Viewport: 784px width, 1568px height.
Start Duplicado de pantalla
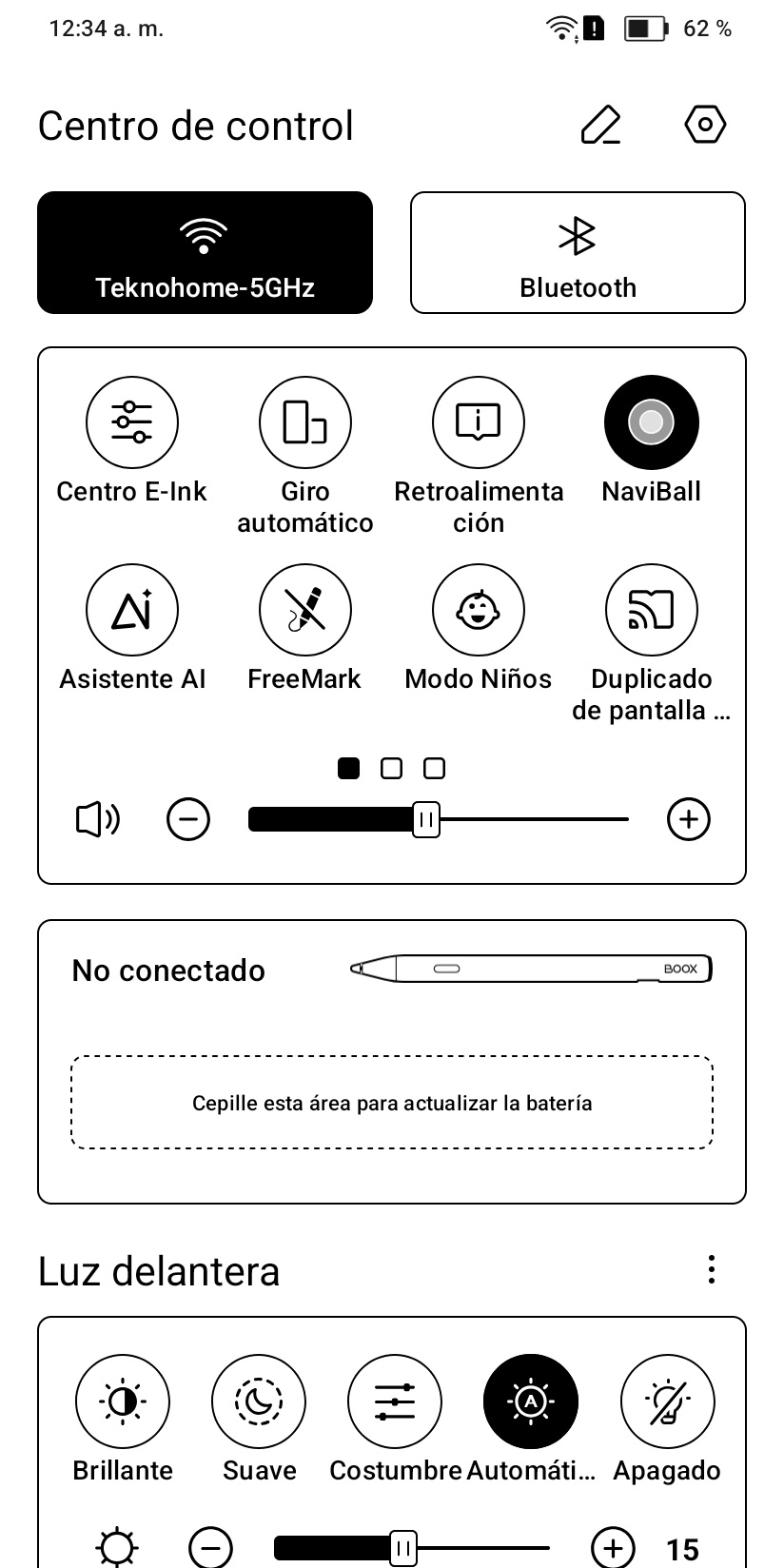pos(651,610)
